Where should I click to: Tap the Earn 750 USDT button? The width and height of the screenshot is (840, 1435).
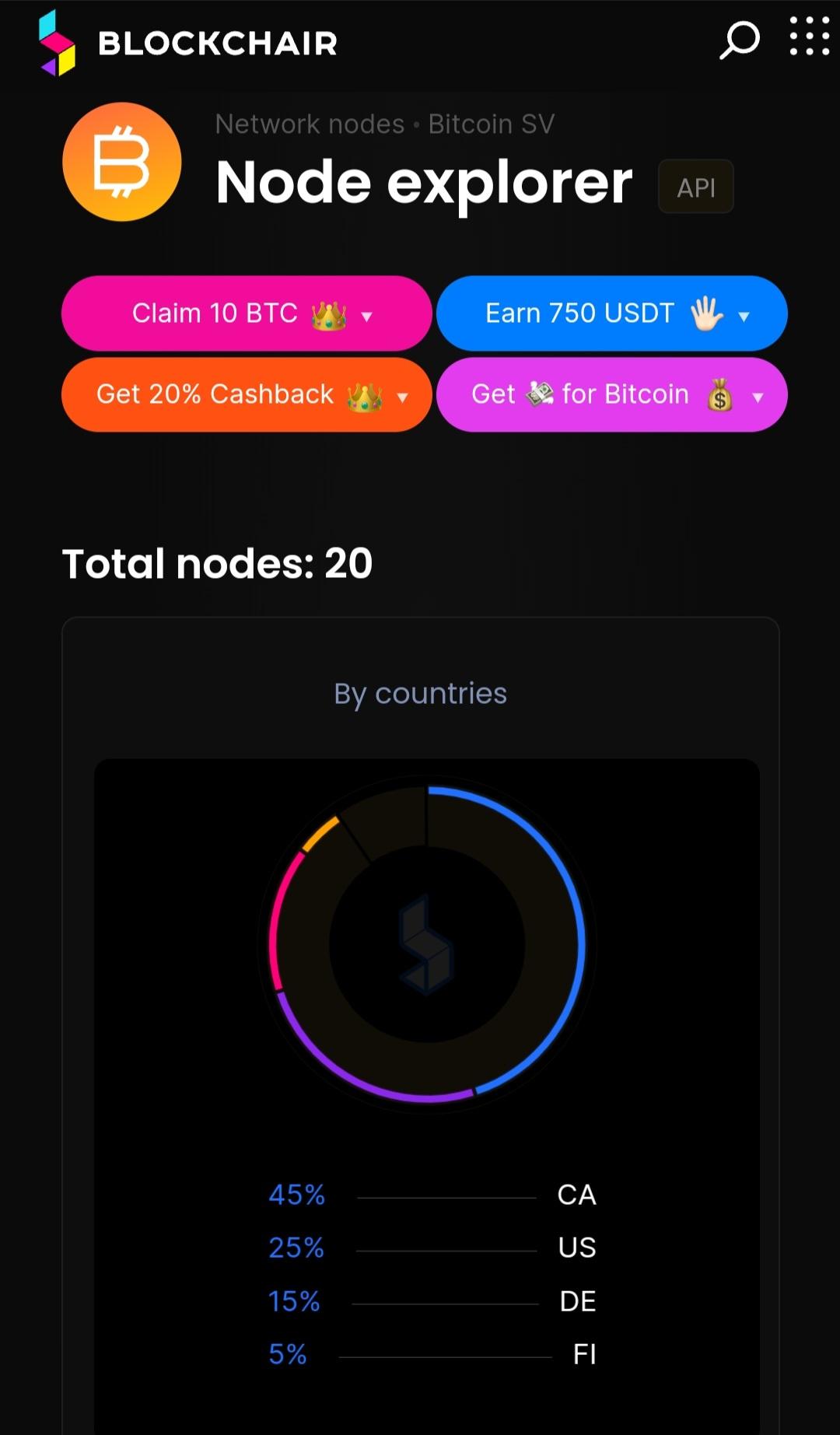pos(612,313)
